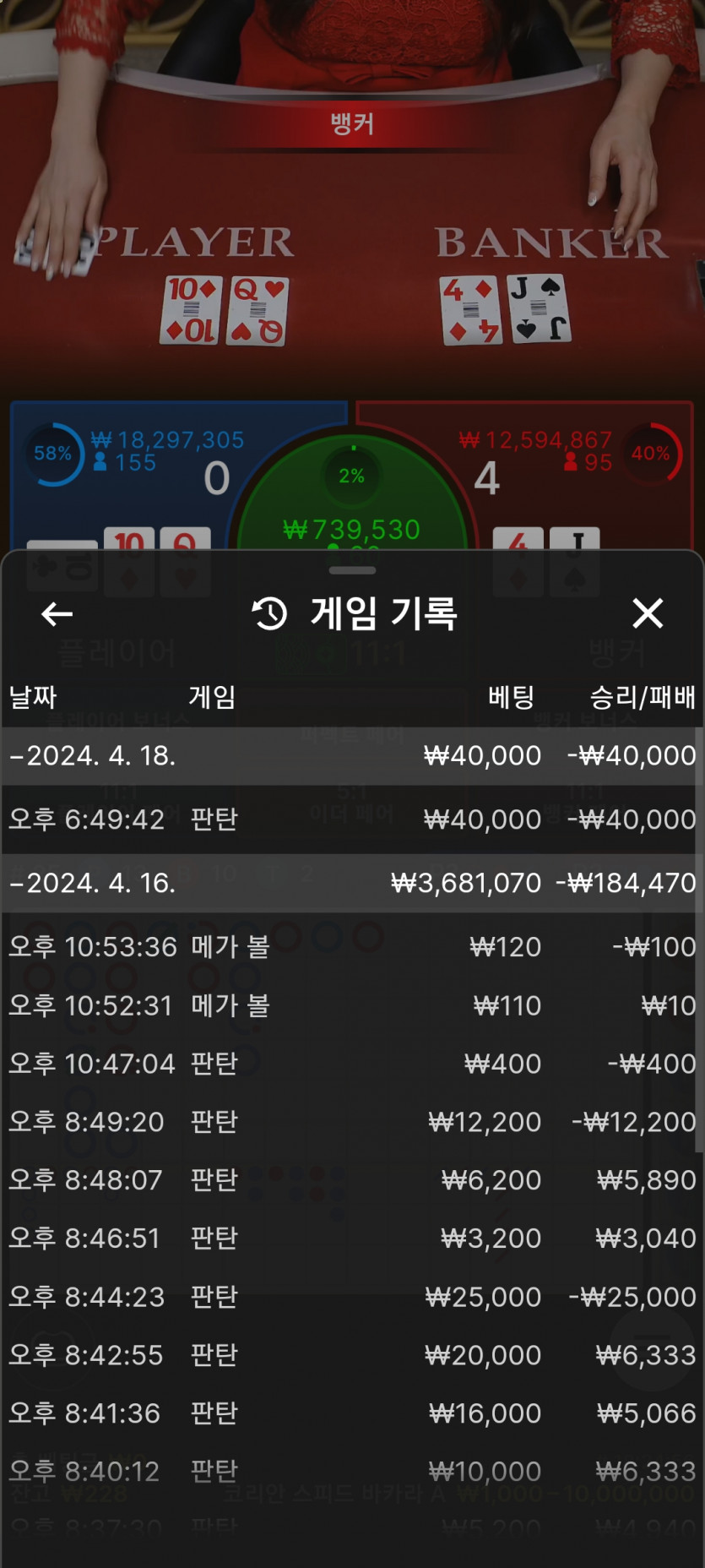Open the 오후 8:48:07 판탄 record

click(351, 1180)
